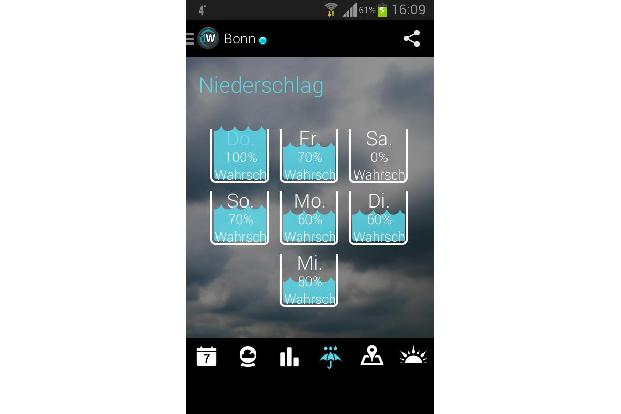Select the precipitation umbrella tab
Screen dimensions: 621x414
pos(330,356)
